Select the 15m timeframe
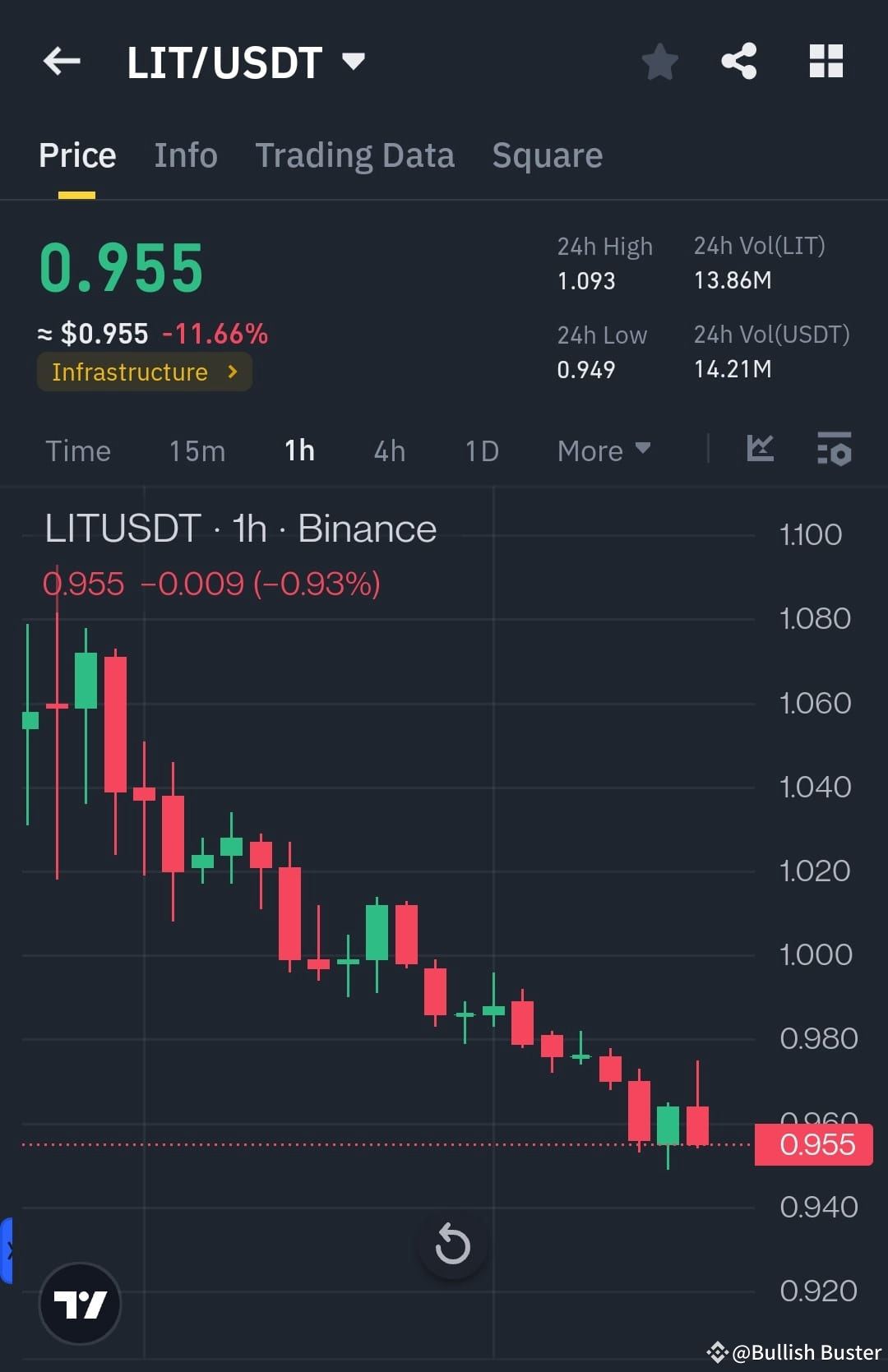Image resolution: width=888 pixels, height=1372 pixels. click(x=196, y=450)
